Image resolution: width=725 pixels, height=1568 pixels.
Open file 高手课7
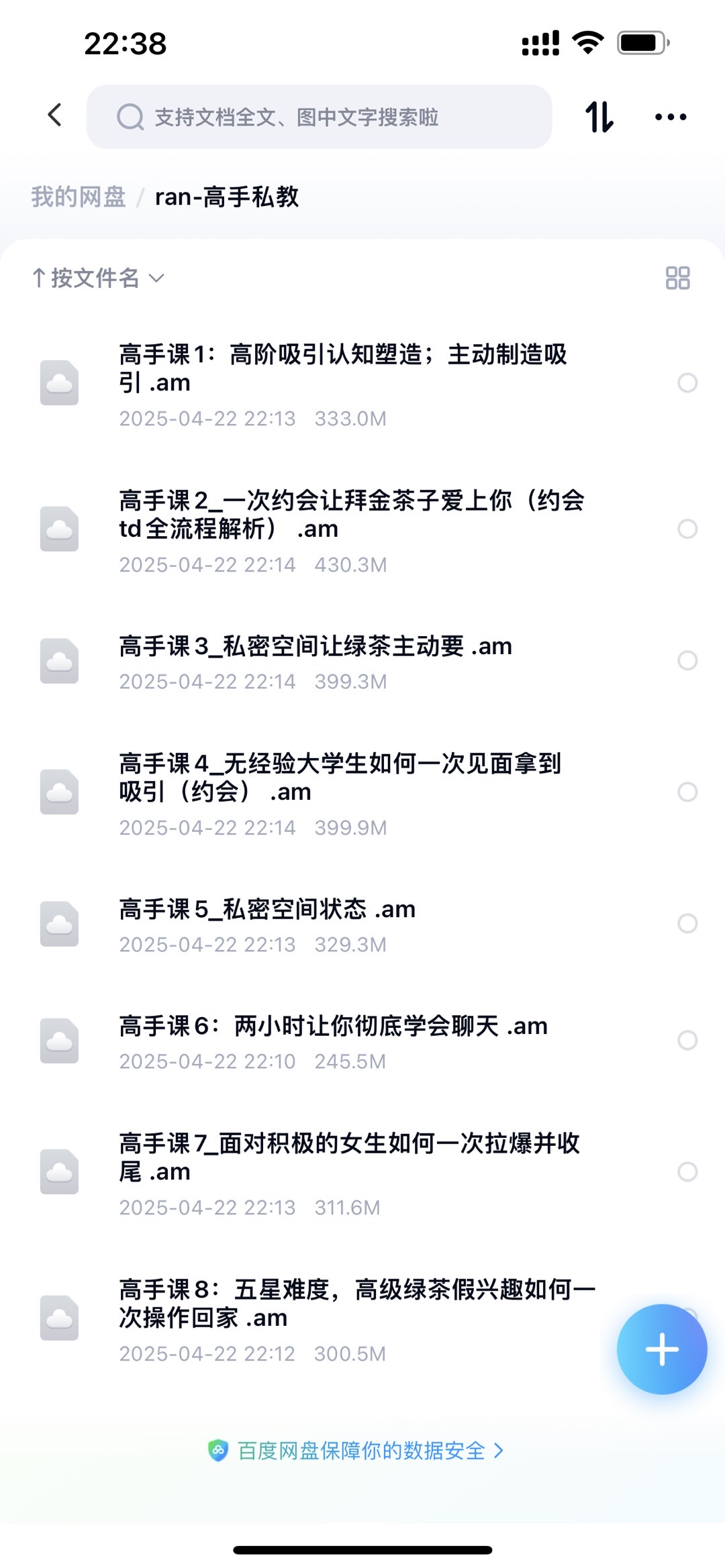349,1157
